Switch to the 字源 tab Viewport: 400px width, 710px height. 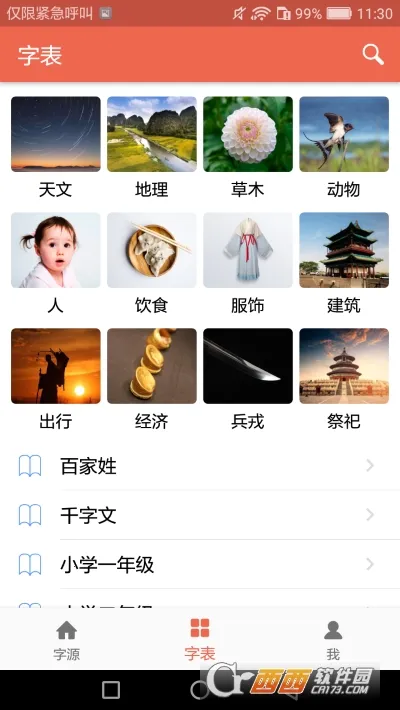67,639
